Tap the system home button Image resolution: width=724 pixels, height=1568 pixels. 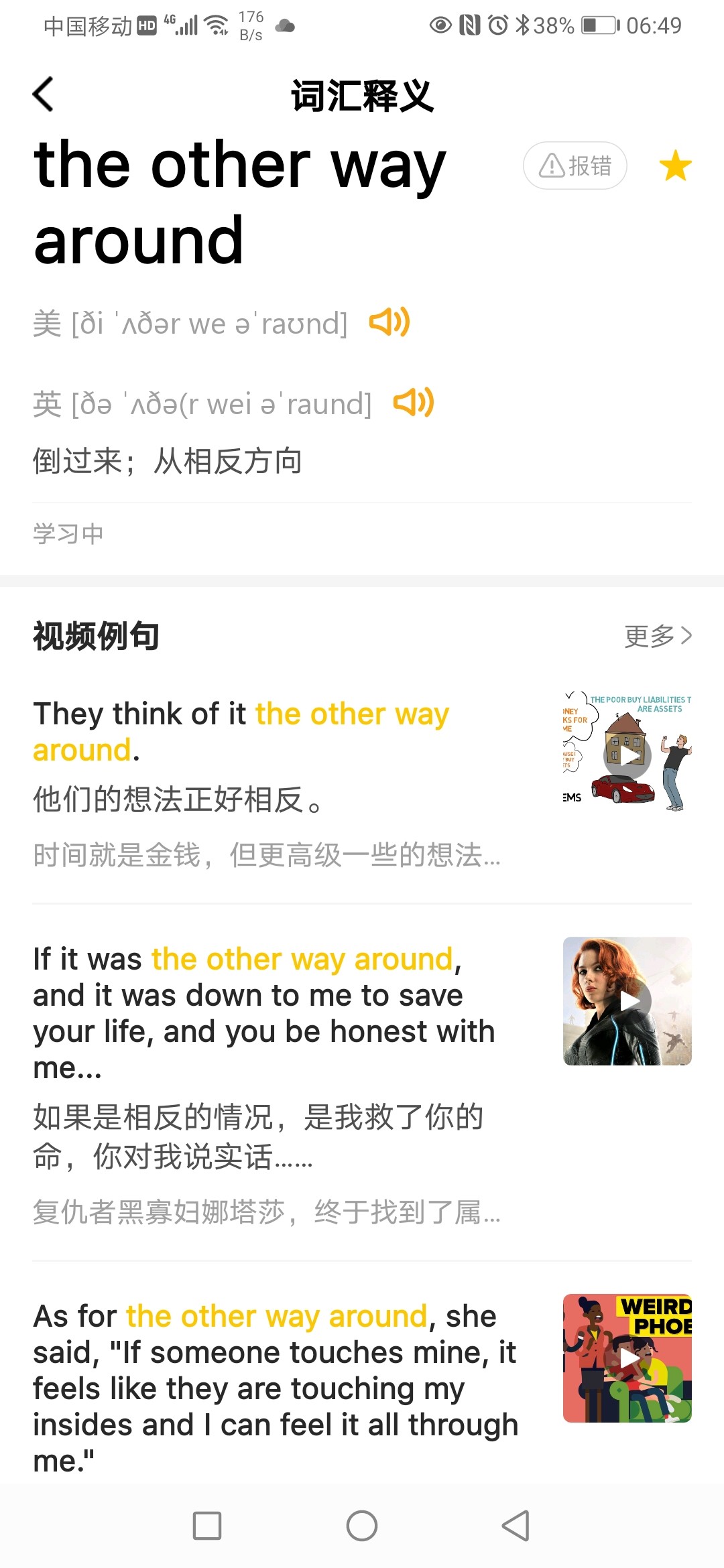pyautogui.click(x=362, y=1526)
